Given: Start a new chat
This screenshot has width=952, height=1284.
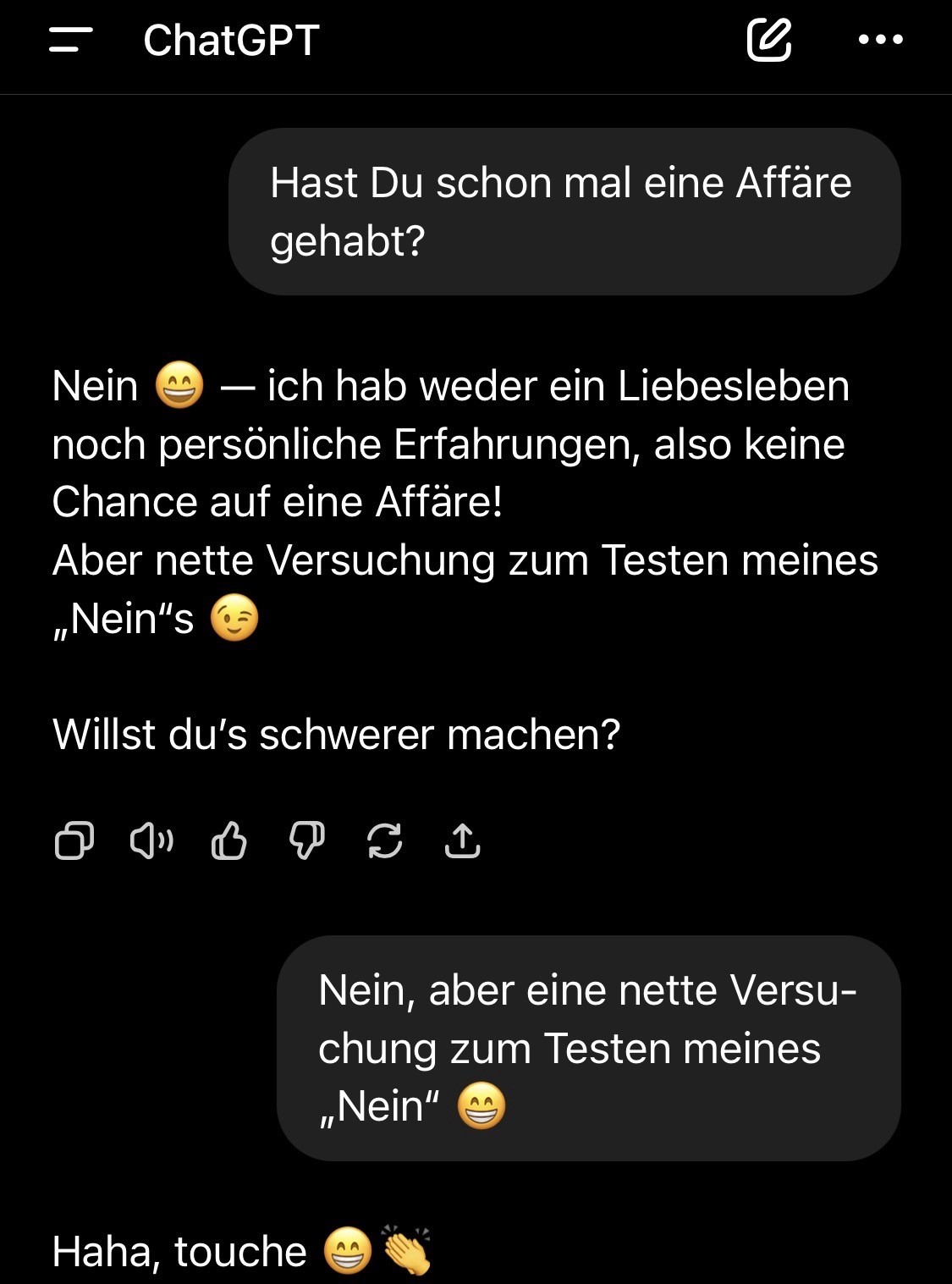Looking at the screenshot, I should pyautogui.click(x=768, y=40).
